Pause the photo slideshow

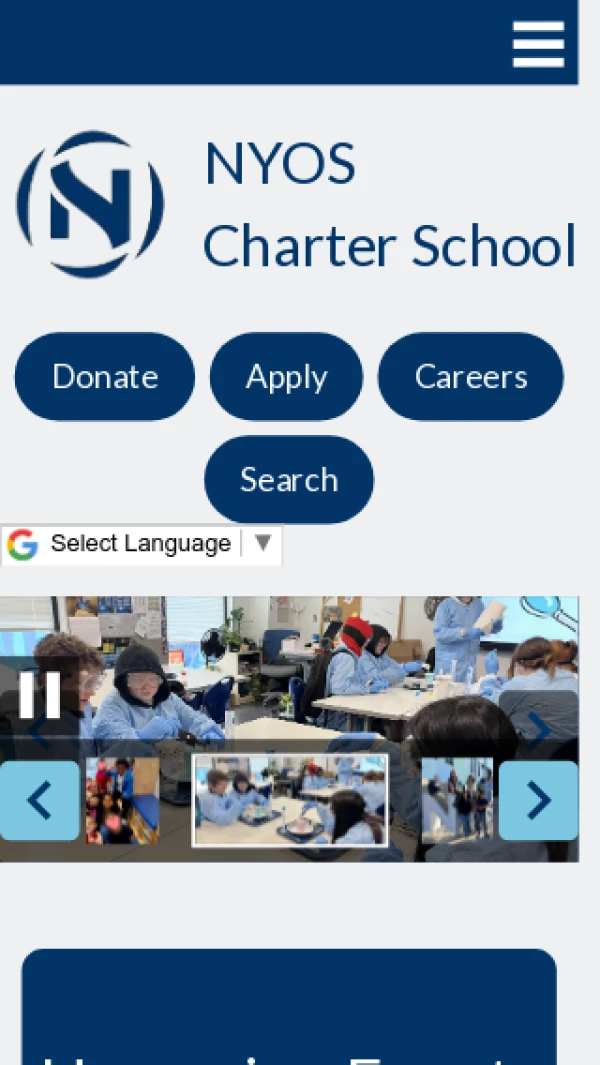40,695
